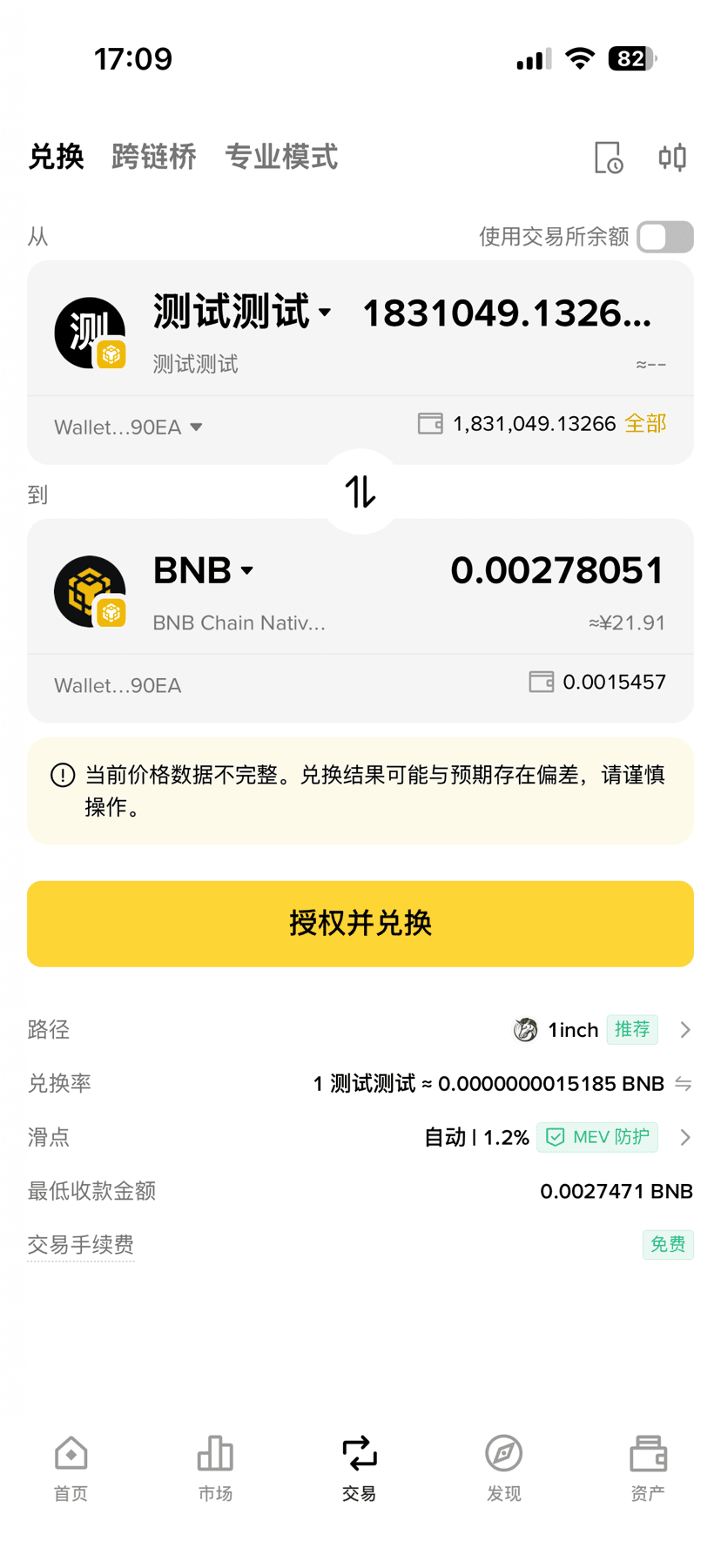Image resolution: width=721 pixels, height=1568 pixels.
Task: Switch to the 跨链桥 tab
Action: [154, 158]
